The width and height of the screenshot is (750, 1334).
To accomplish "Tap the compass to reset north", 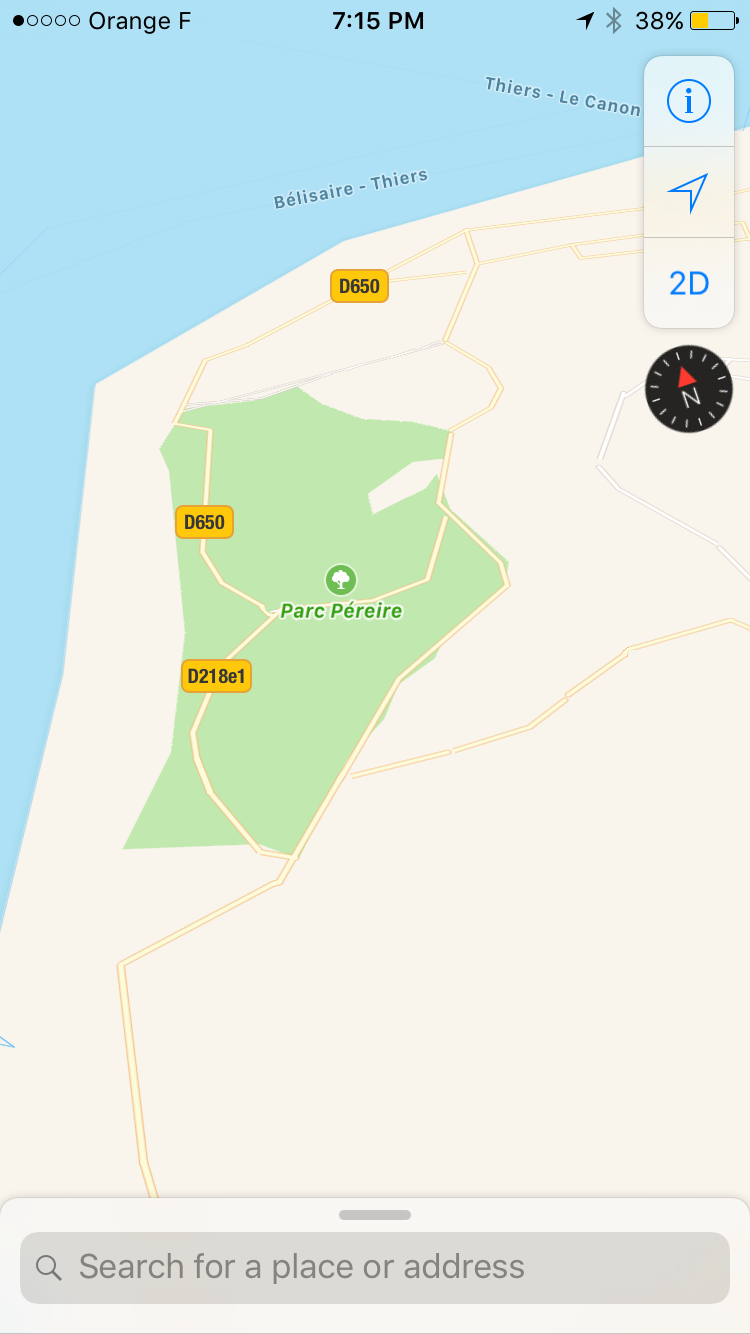I will [689, 389].
